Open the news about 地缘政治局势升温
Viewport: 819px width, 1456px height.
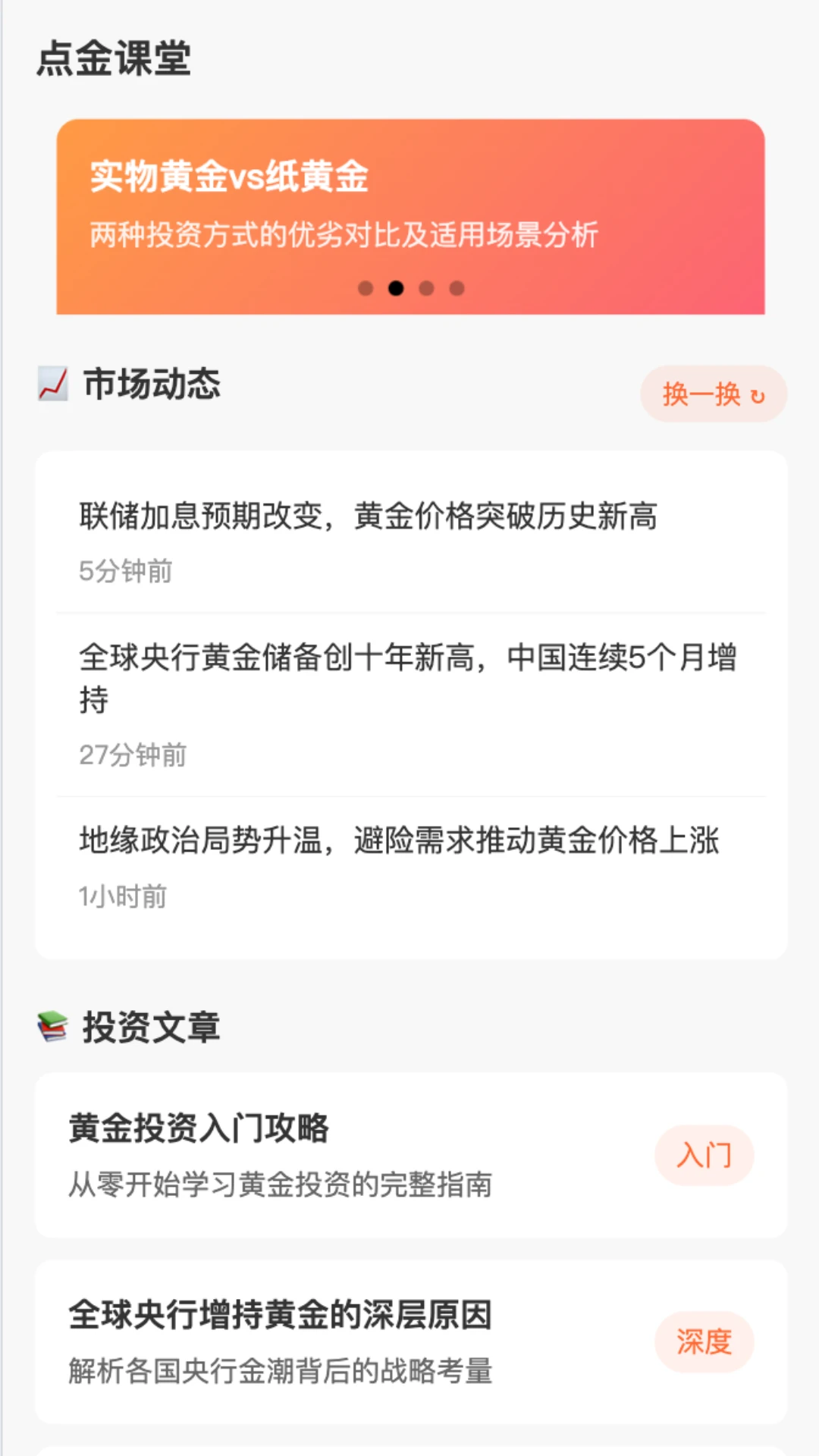pyautogui.click(x=400, y=842)
